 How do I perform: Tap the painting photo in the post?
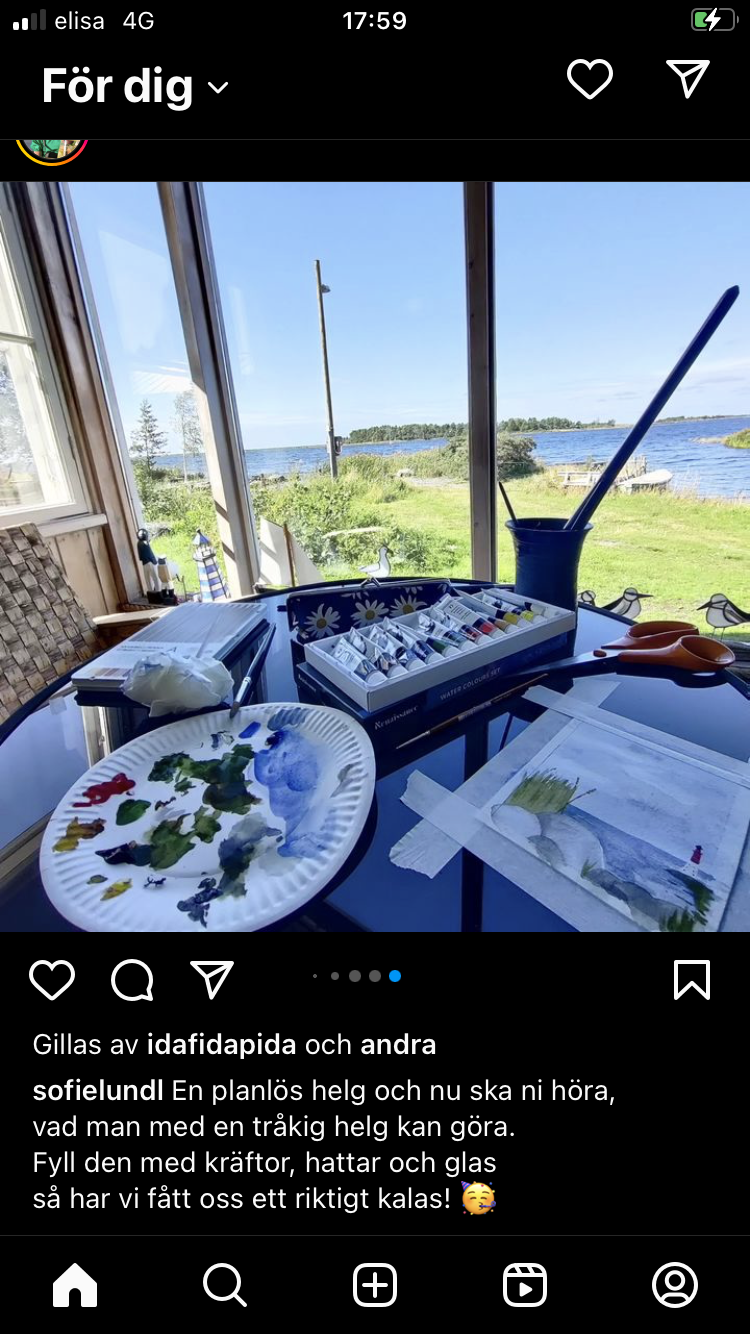pyautogui.click(x=375, y=556)
